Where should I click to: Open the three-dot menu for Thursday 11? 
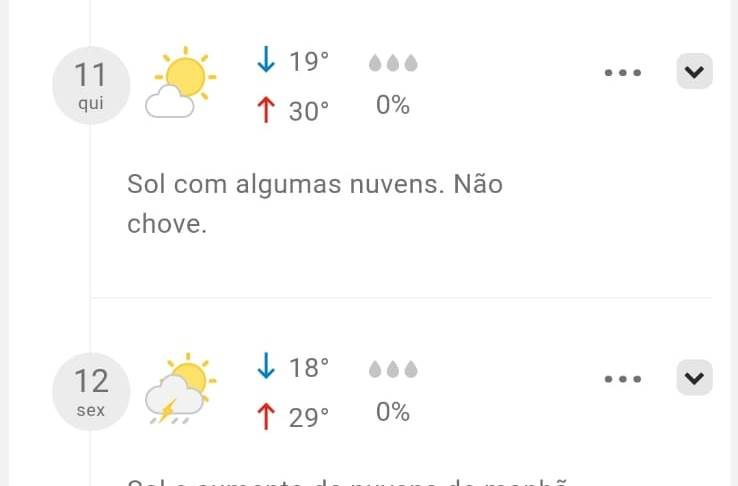tap(622, 72)
